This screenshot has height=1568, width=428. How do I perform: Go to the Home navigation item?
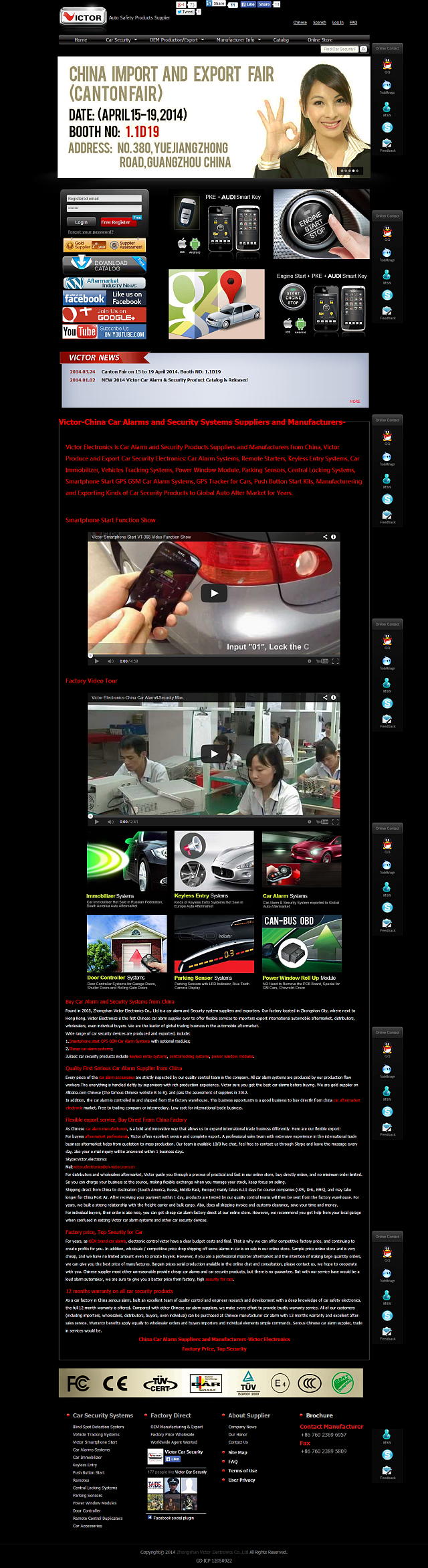pyautogui.click(x=80, y=40)
